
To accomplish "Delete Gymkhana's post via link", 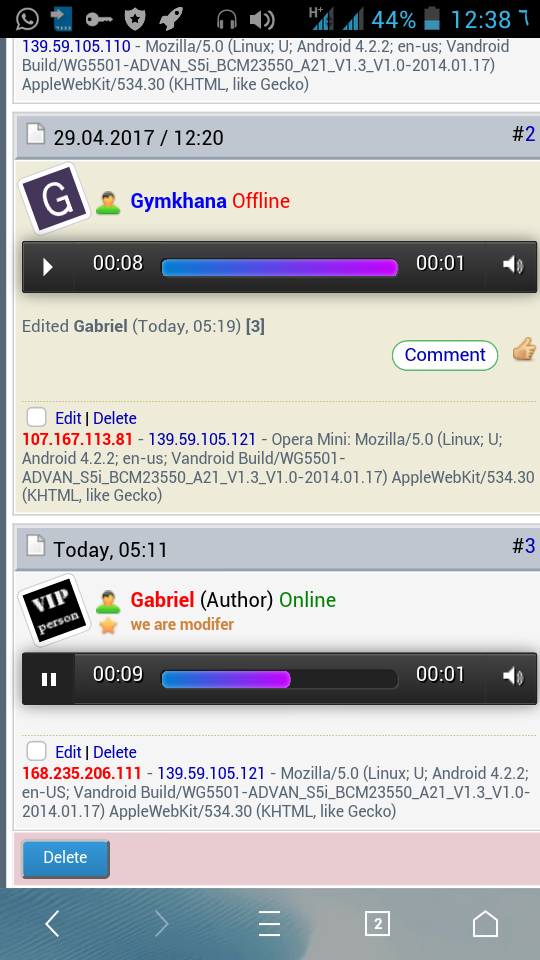I will pyautogui.click(x=114, y=418).
